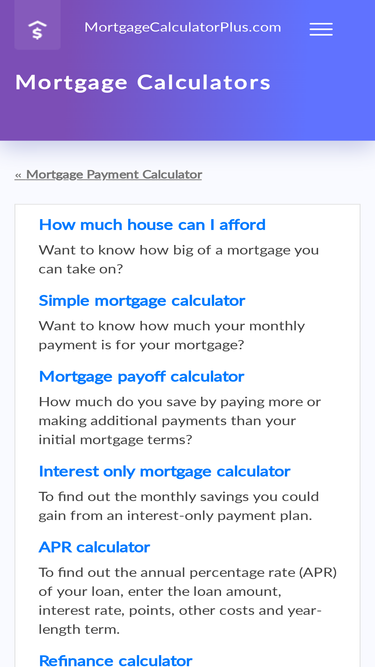Go back to Mortgage Payment Calculator
This screenshot has width=375, height=667.
point(108,174)
